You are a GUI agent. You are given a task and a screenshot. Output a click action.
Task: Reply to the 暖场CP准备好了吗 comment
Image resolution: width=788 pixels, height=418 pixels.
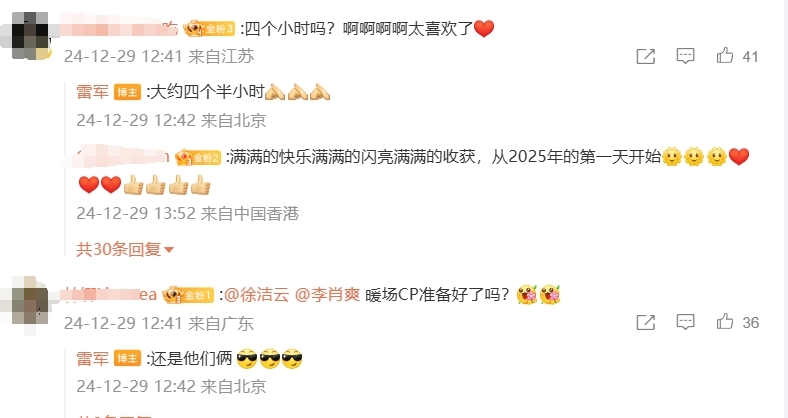click(x=686, y=323)
